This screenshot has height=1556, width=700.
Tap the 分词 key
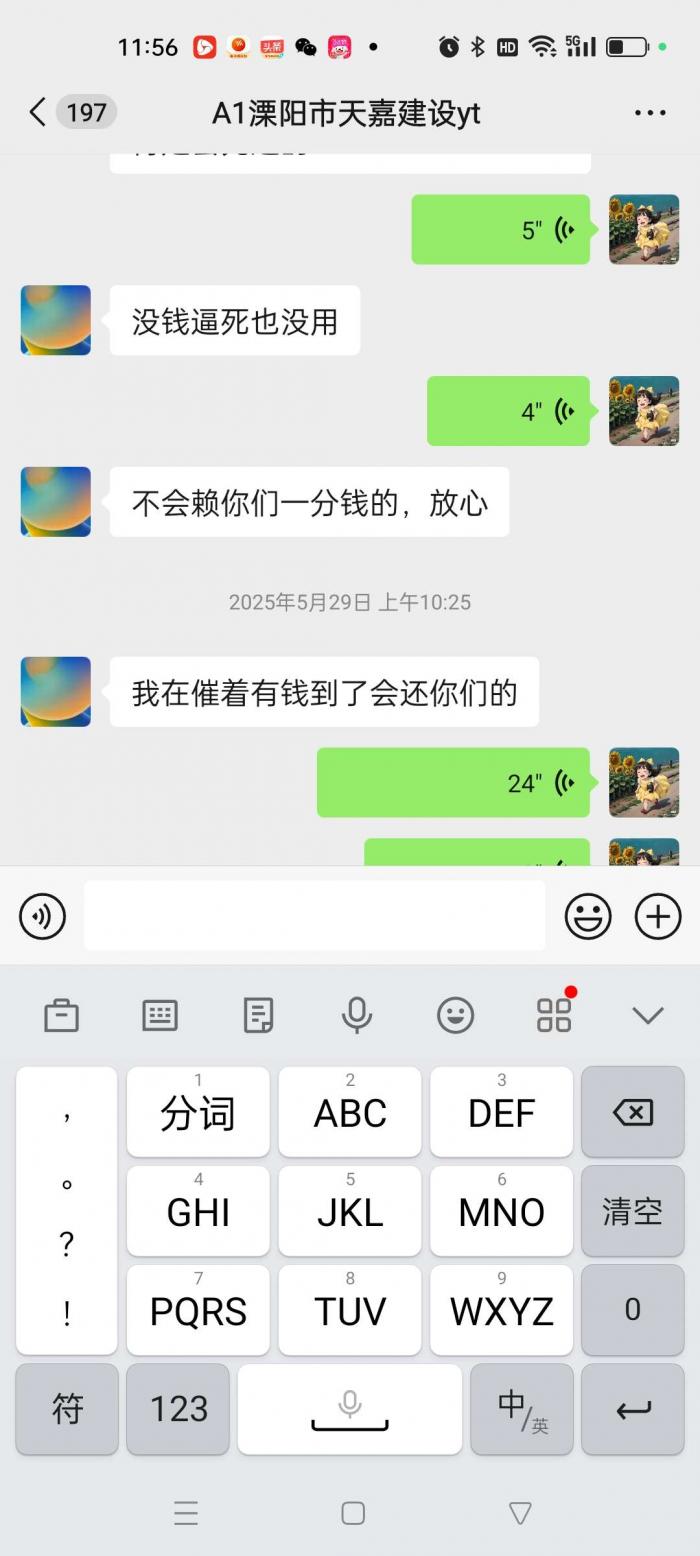click(198, 1112)
